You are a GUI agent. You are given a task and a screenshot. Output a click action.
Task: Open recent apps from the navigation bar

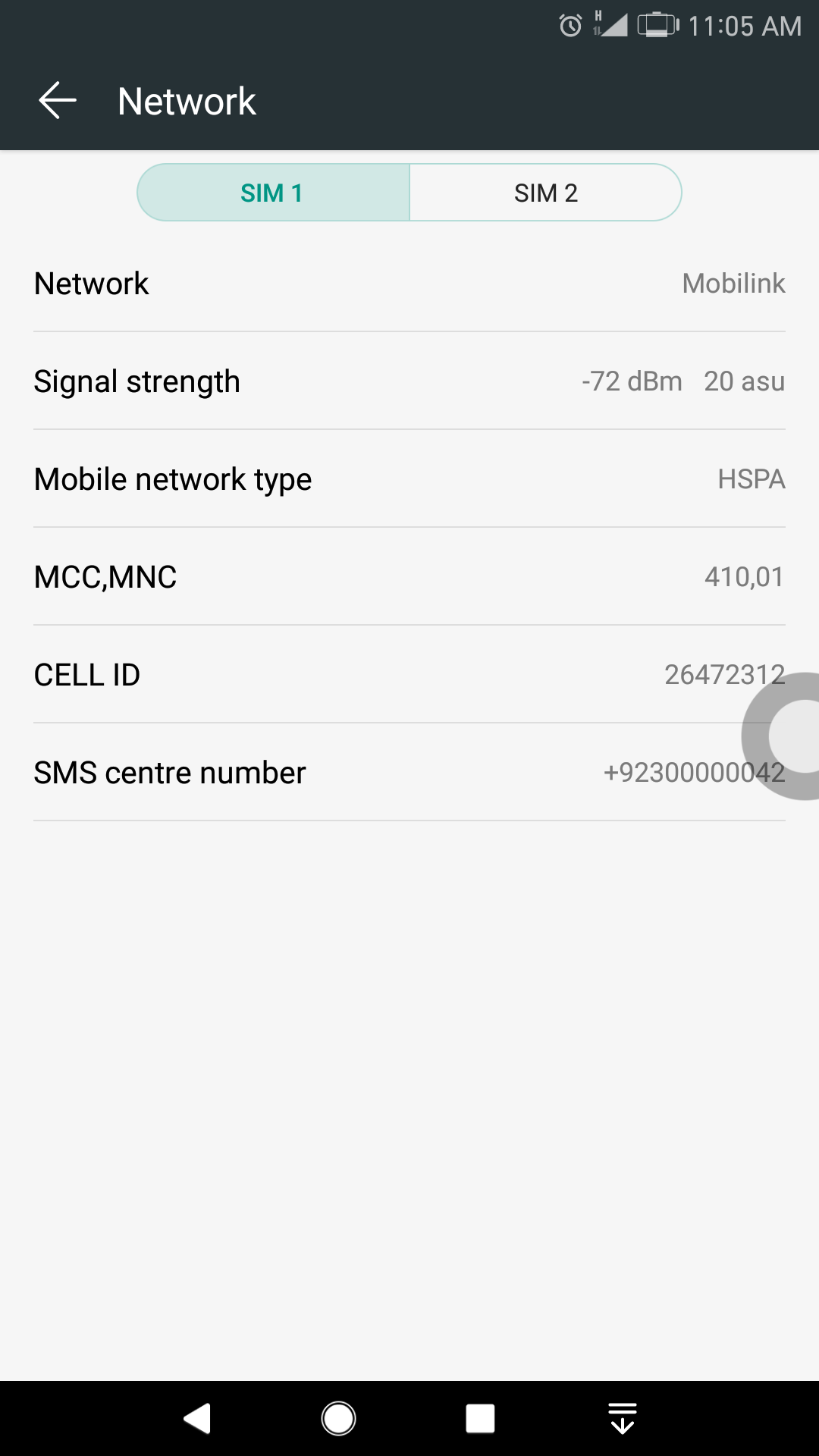tap(480, 1418)
